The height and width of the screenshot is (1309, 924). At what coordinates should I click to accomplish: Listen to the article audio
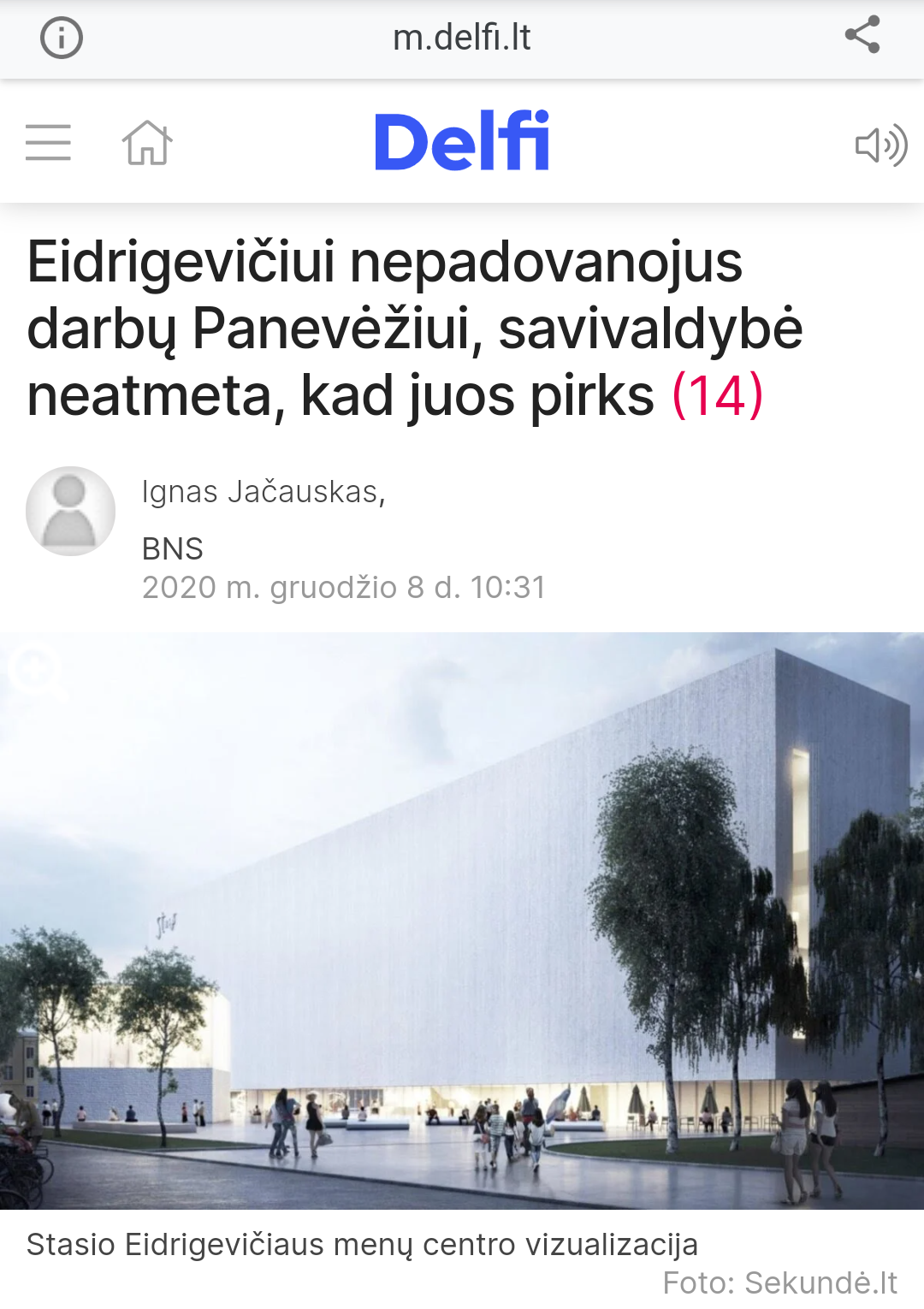point(880,145)
